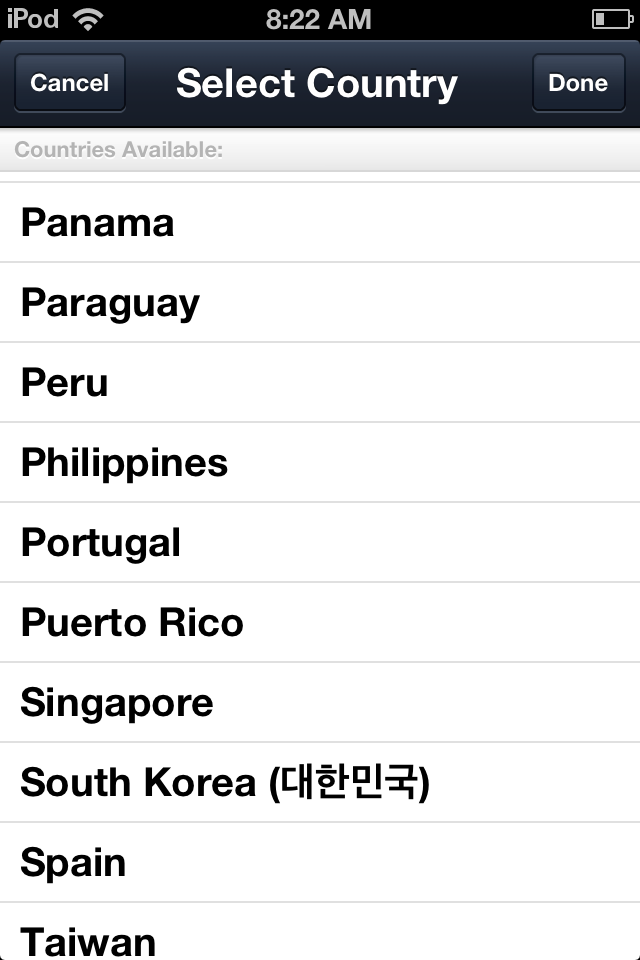
Task: Select the Philippines row
Action: pyautogui.click(x=320, y=462)
